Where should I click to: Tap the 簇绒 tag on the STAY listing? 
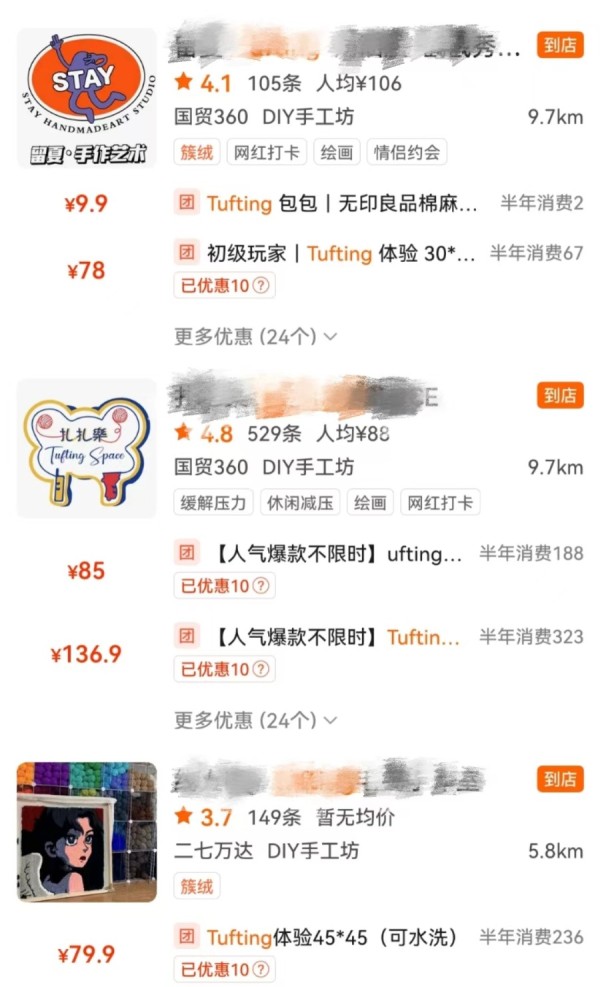point(197,152)
